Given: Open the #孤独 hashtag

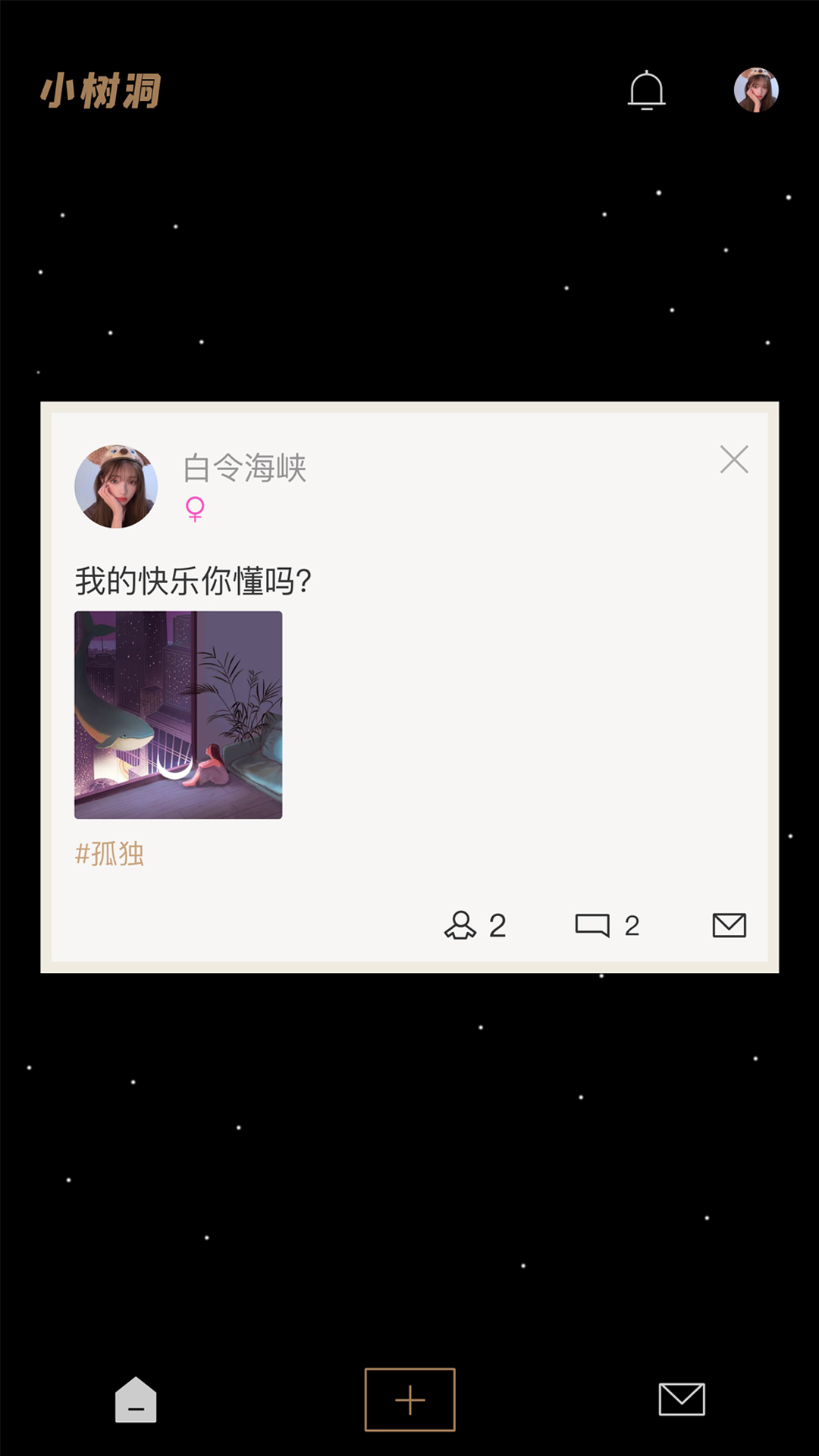Looking at the screenshot, I should [109, 854].
